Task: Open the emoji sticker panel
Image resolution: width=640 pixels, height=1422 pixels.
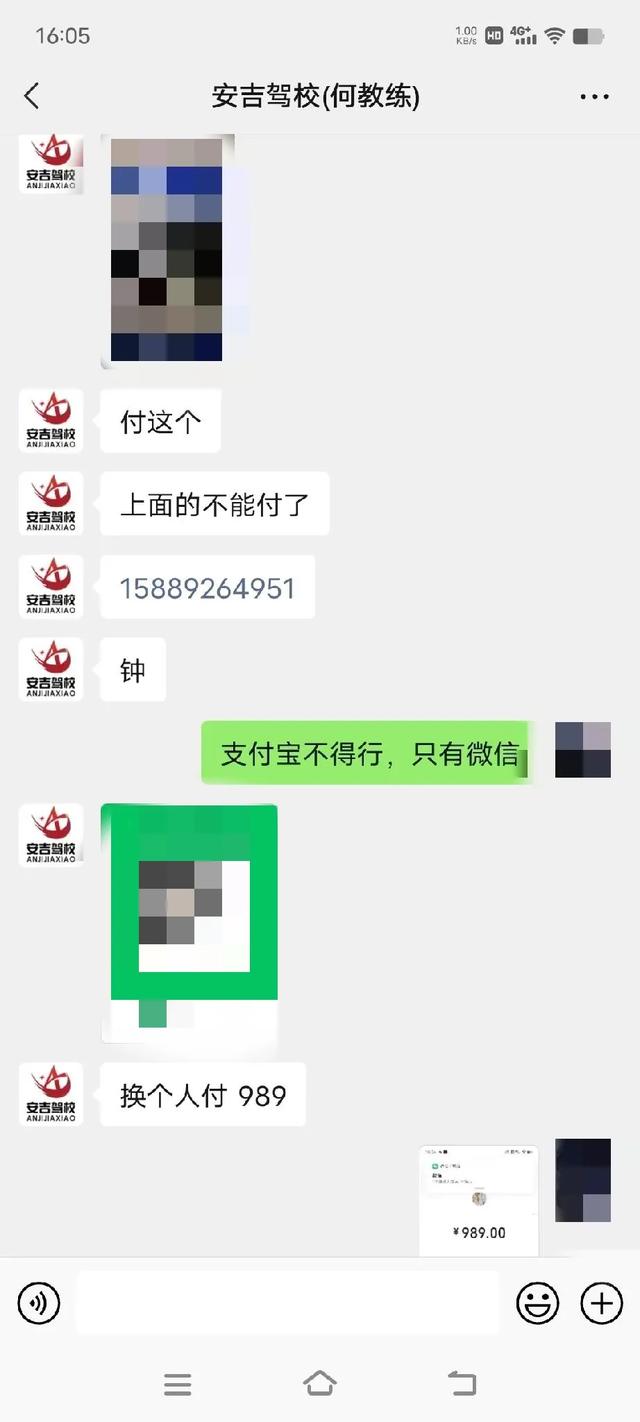Action: pos(537,1303)
